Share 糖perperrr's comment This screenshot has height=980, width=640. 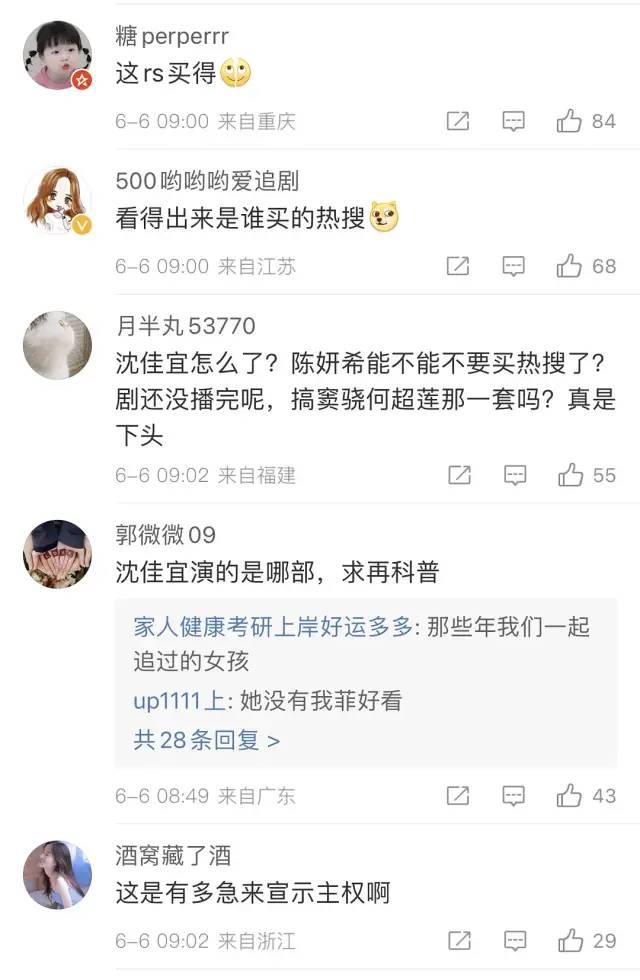tap(458, 122)
